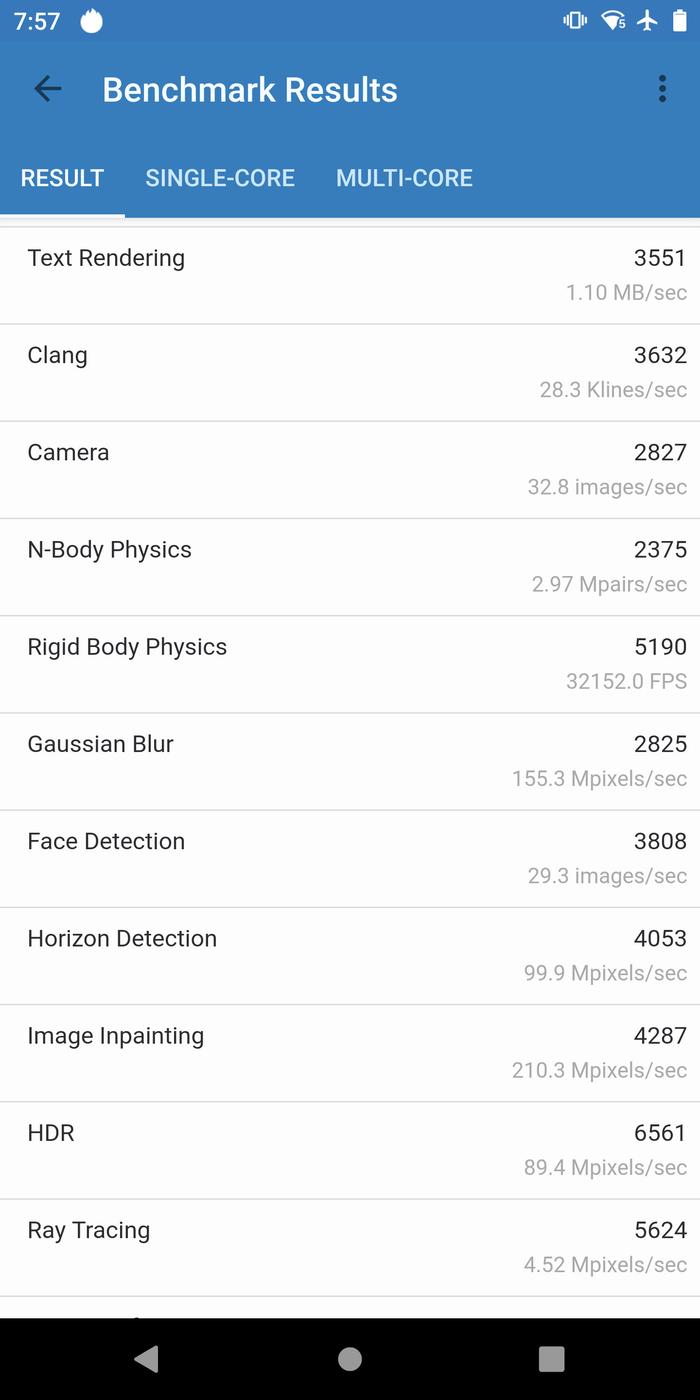Viewport: 700px width, 1400px height.
Task: Go back using the app bar arrow
Action: (x=48, y=89)
